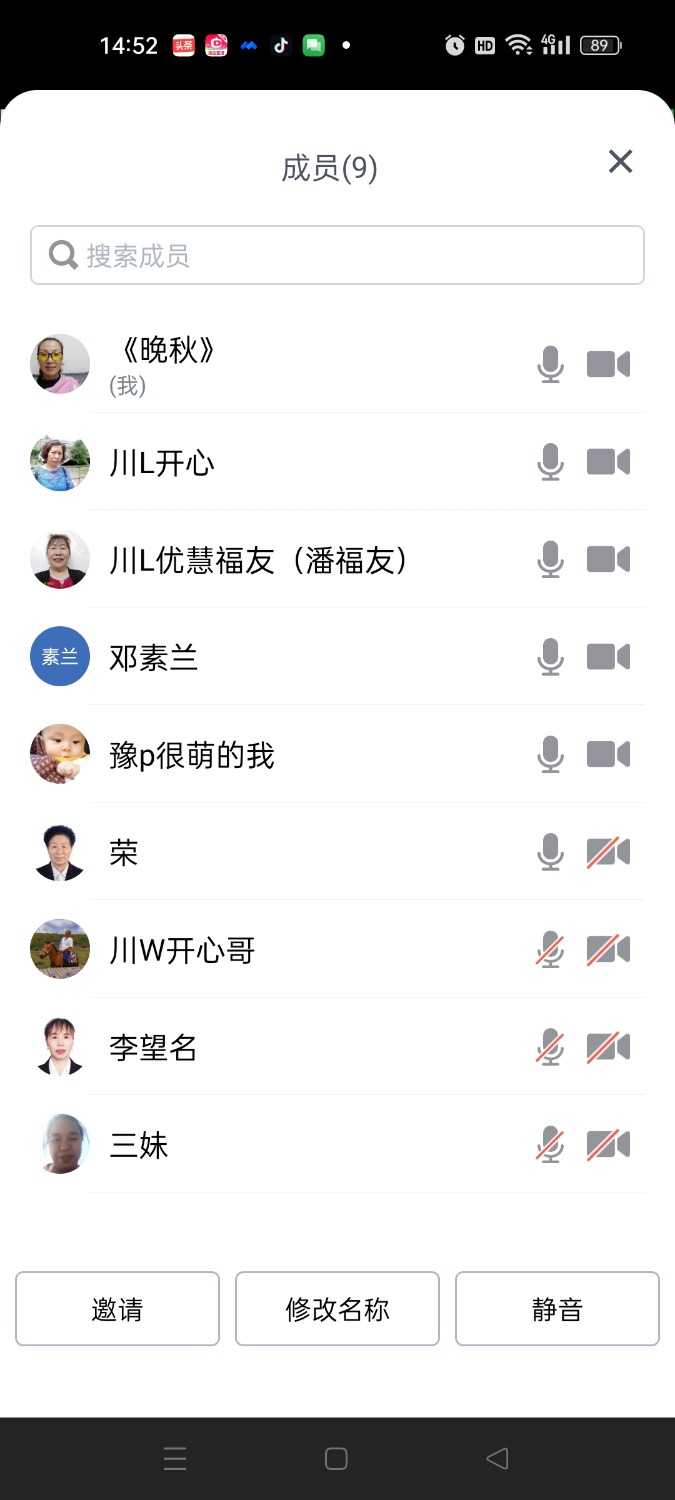Close the members panel
675x1500 pixels.
point(620,162)
